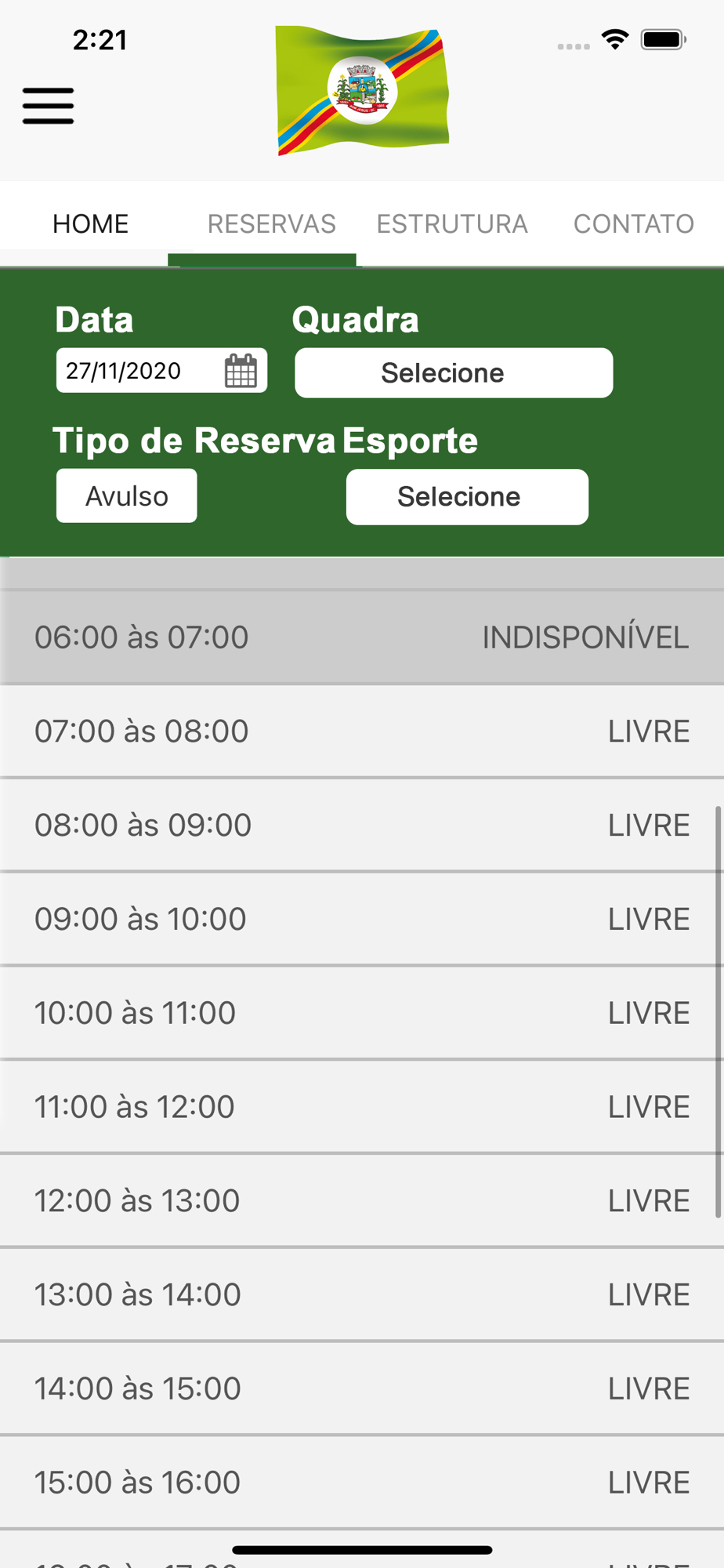
Task: Reserve the 14:00 às 15:00 slot
Action: 362,1388
